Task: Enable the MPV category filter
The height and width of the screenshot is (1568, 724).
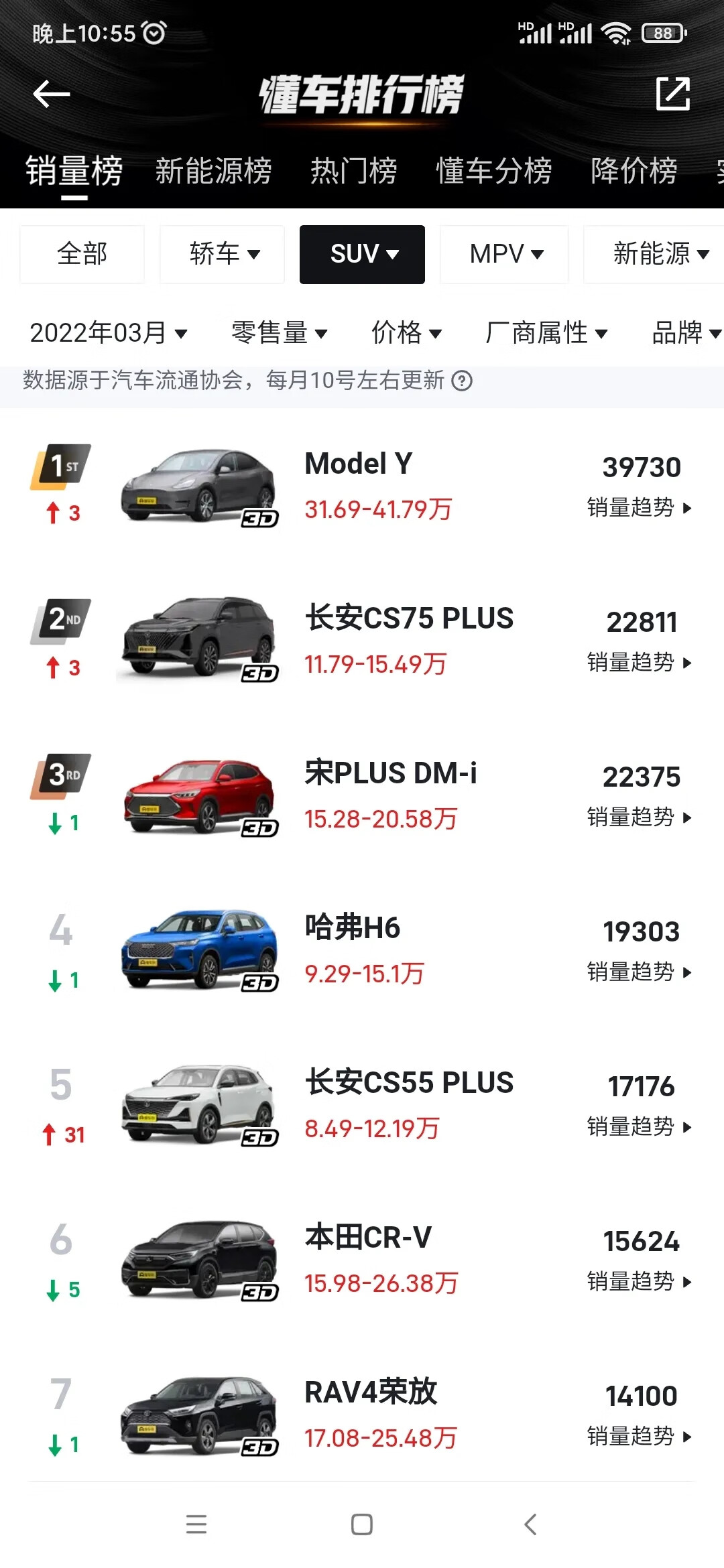Action: pyautogui.click(x=503, y=255)
